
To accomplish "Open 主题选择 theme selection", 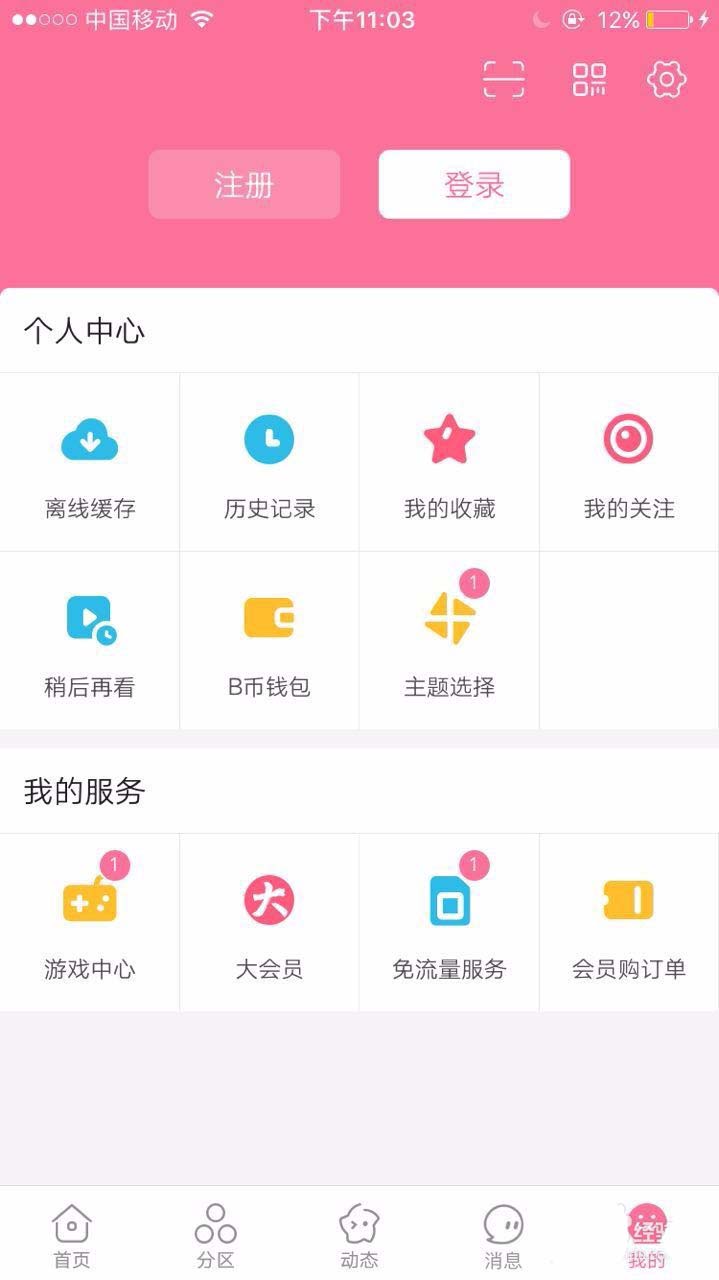I will pos(449,642).
